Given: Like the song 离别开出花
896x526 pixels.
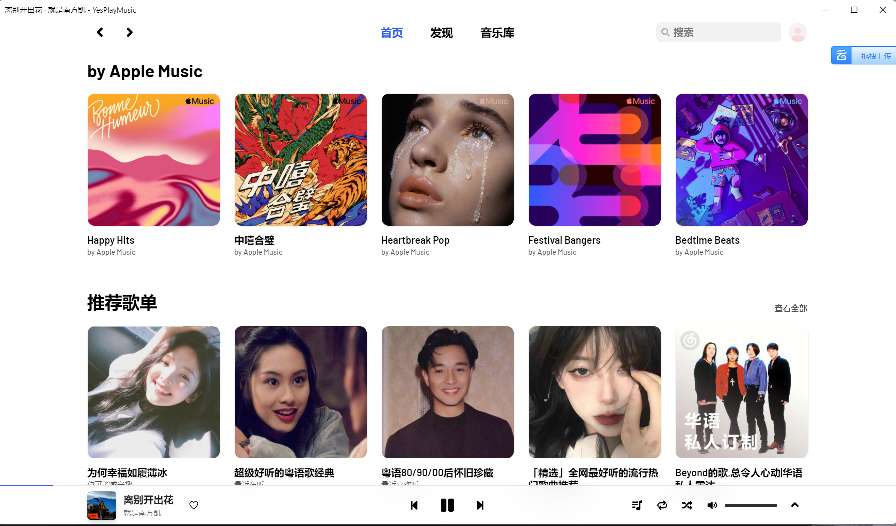Looking at the screenshot, I should click(194, 505).
